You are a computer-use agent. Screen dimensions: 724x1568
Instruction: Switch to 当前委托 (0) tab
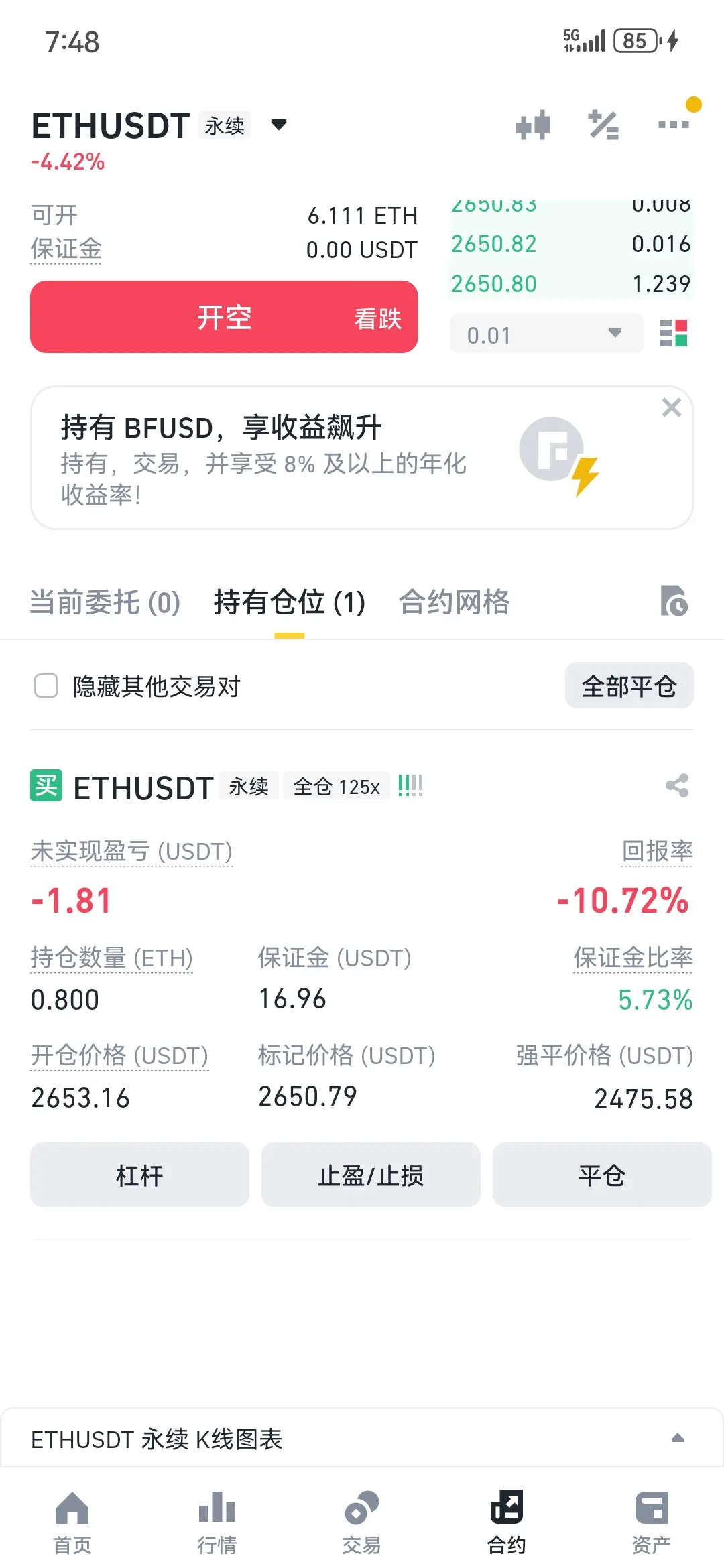tap(105, 602)
